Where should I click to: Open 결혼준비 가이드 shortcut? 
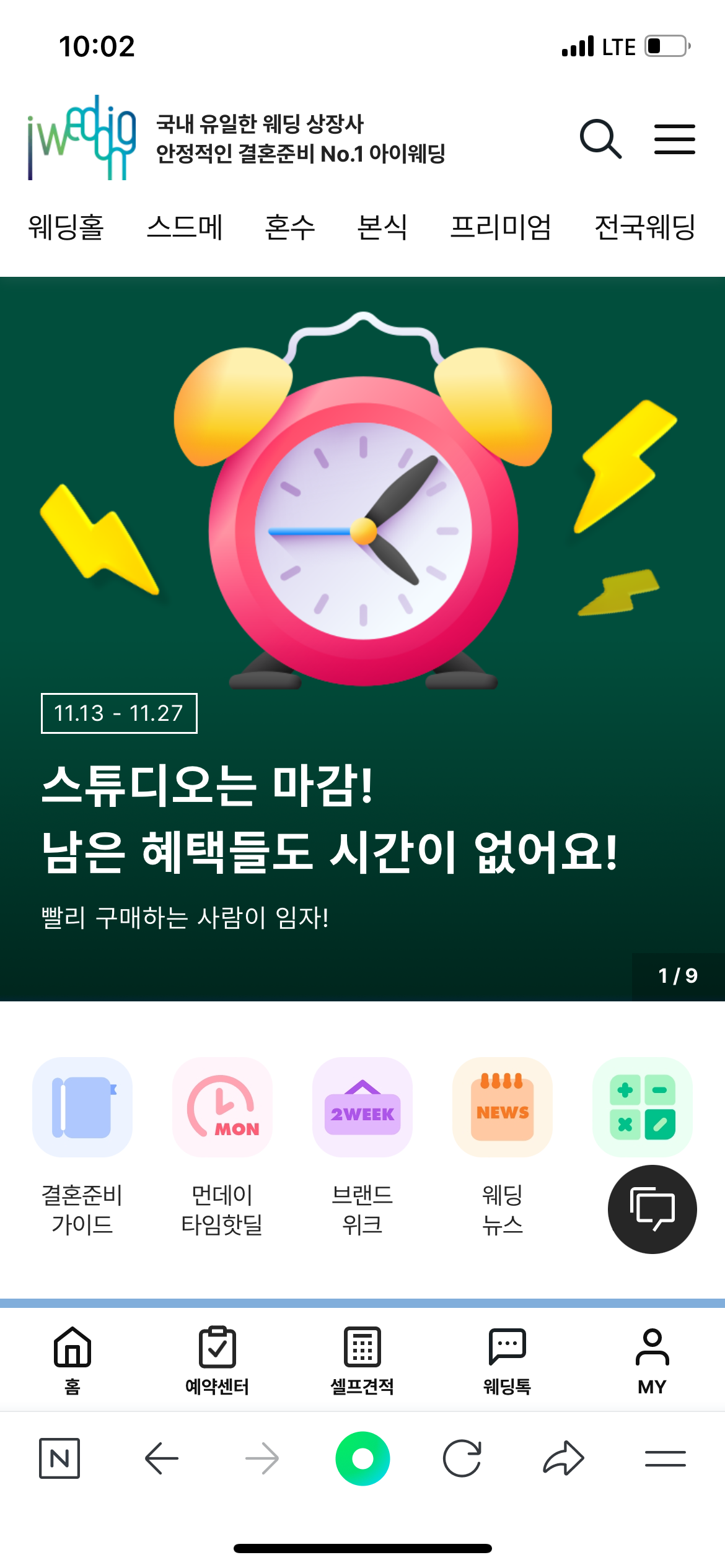coord(82,1146)
